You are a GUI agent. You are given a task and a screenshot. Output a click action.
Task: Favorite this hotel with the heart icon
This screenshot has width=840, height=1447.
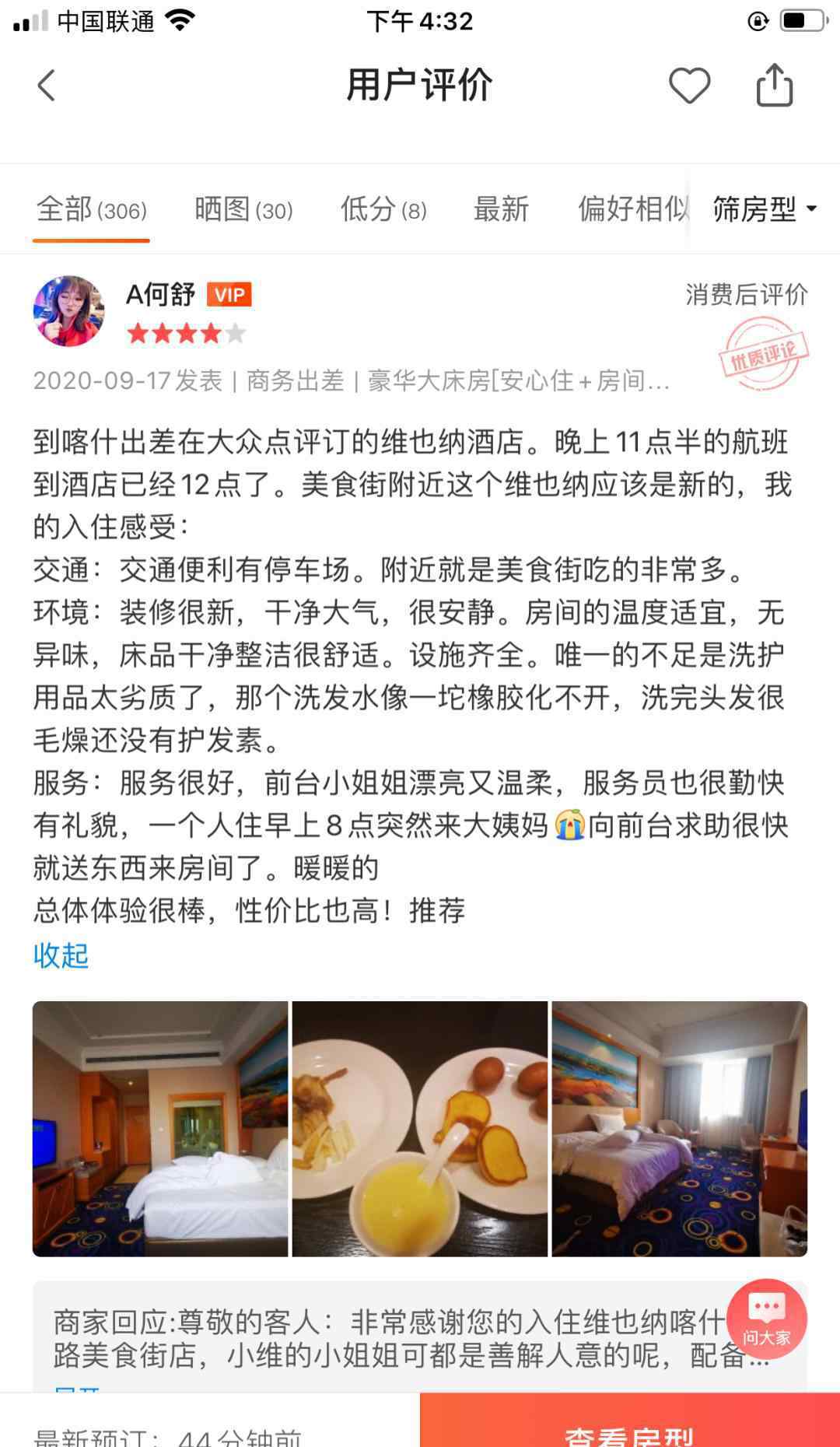tap(689, 86)
